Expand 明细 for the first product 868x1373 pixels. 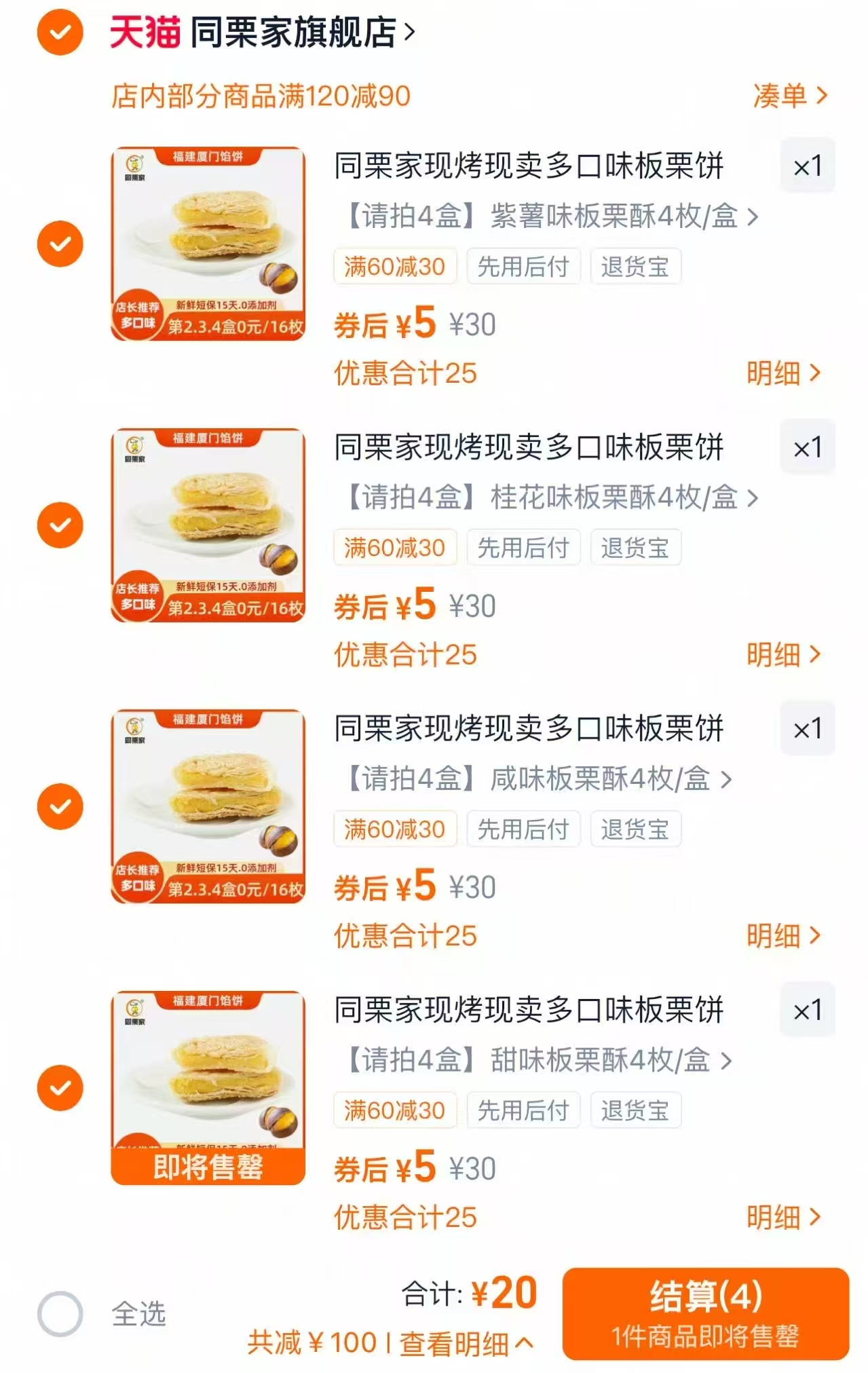point(784,374)
